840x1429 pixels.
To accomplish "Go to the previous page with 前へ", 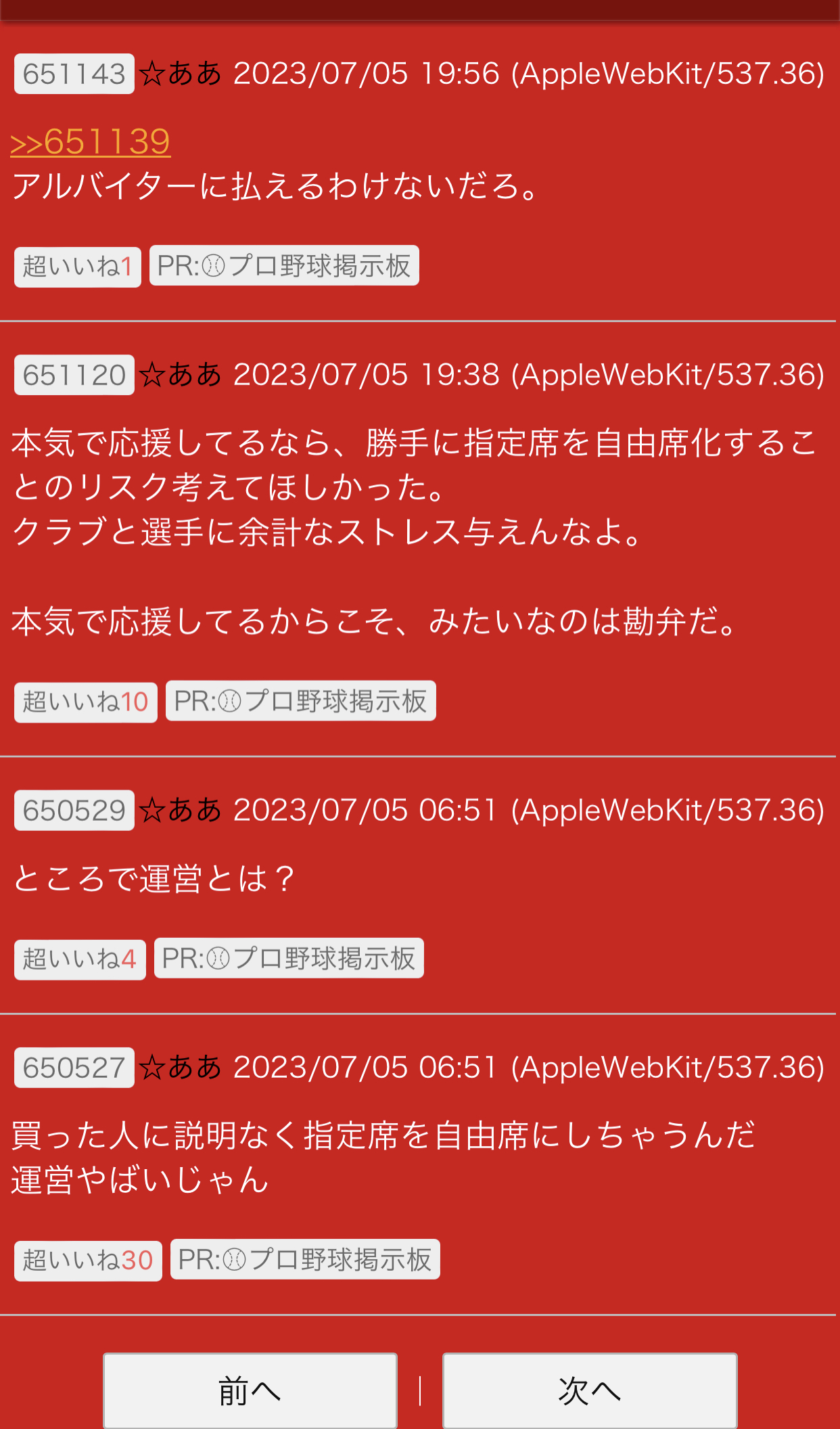I will tap(250, 1391).
